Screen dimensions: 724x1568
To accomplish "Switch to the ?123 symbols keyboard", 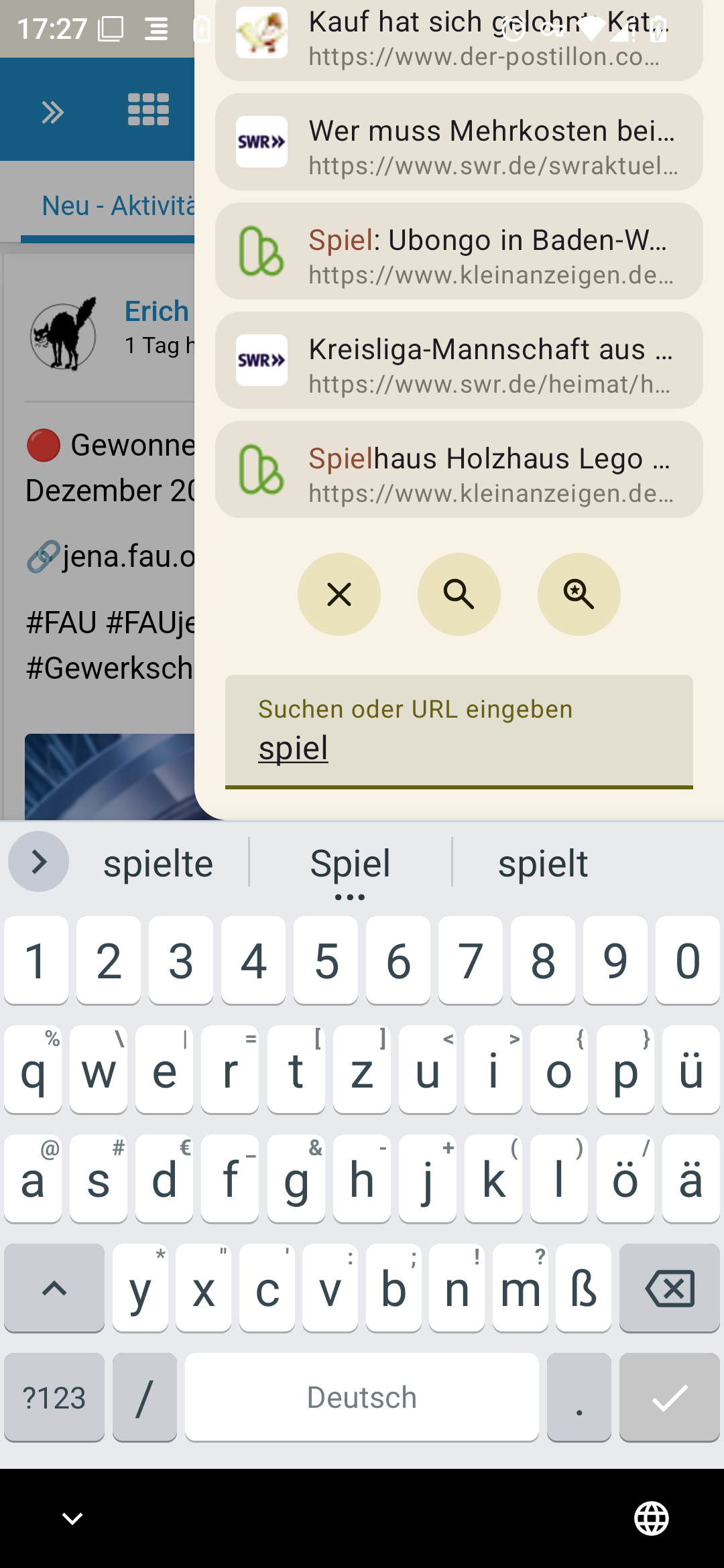I will point(54,1398).
